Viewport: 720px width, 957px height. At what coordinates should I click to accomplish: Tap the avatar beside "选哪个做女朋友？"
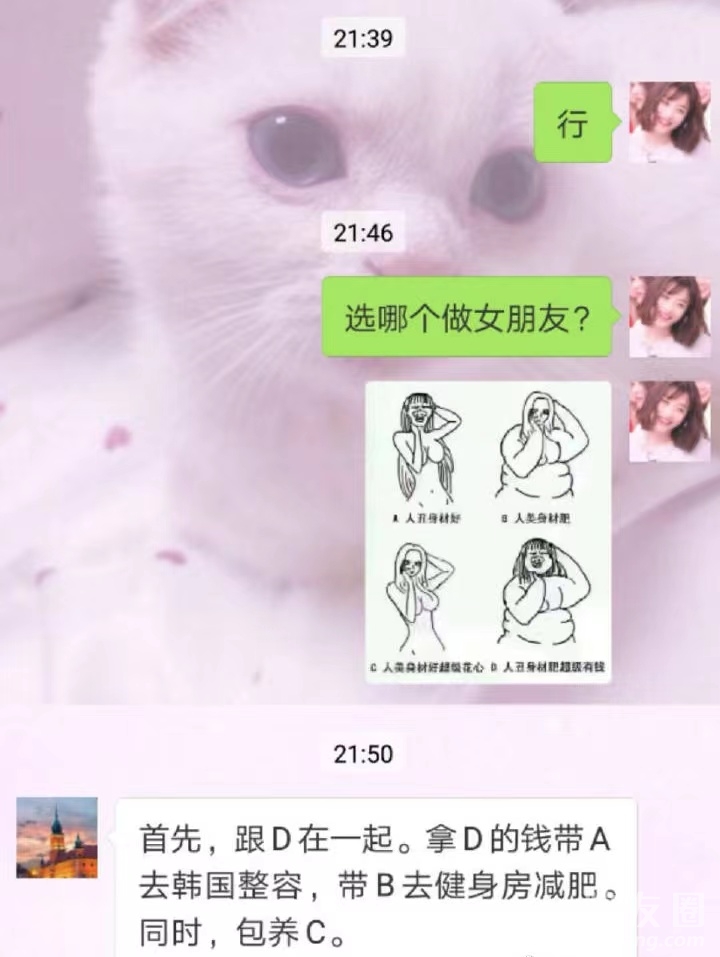click(670, 317)
